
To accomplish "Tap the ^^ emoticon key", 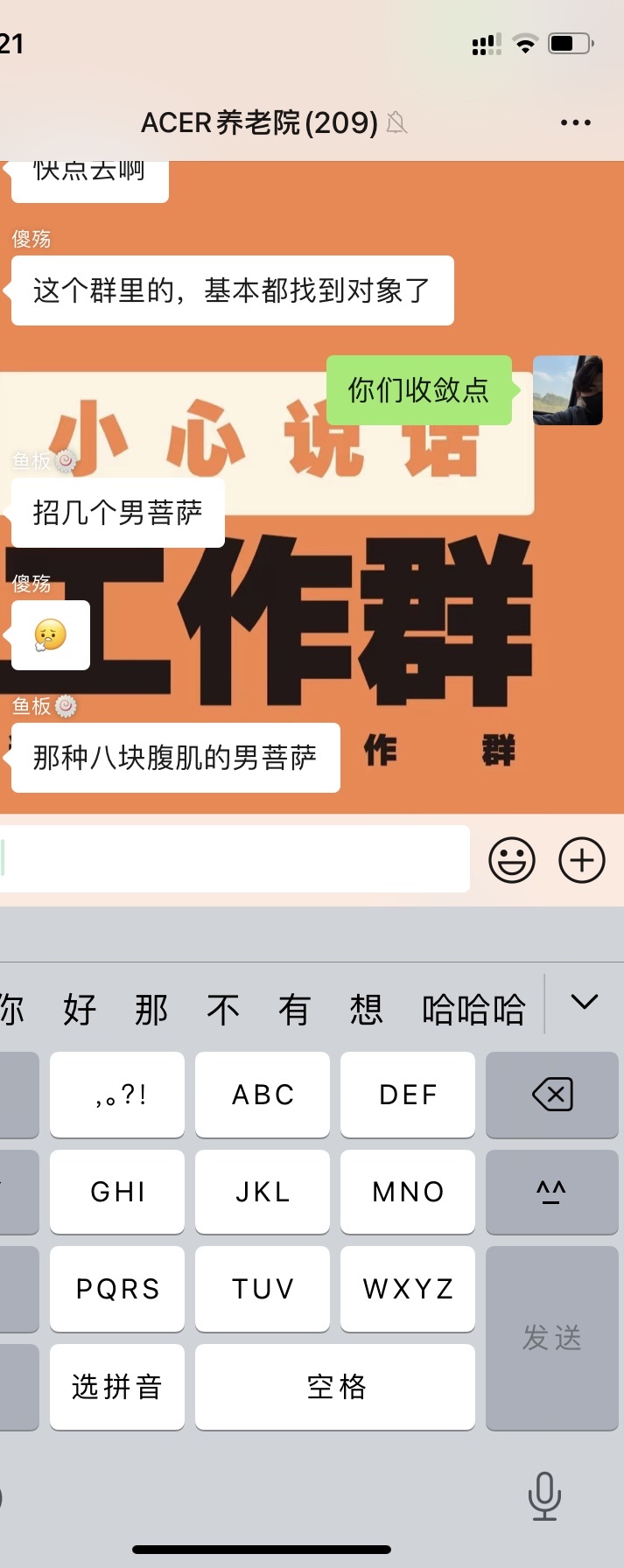I will tap(552, 1192).
